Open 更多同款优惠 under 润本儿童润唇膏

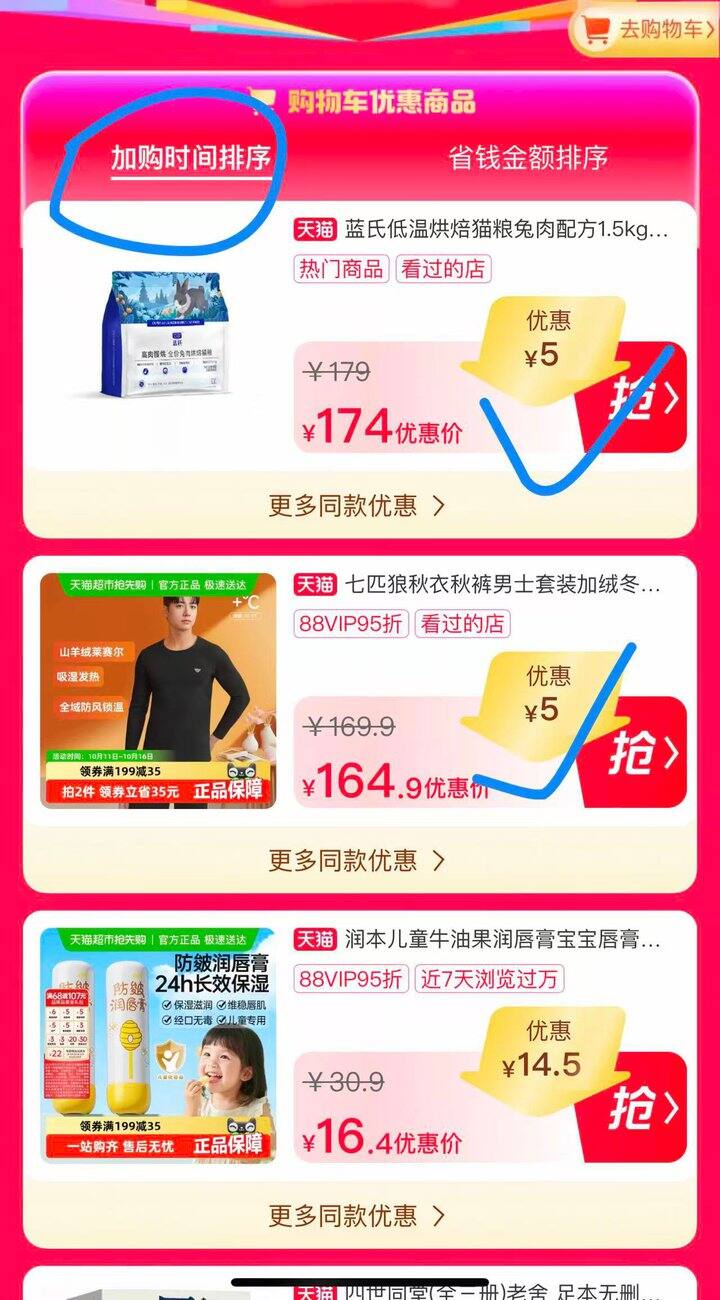coord(357,1216)
